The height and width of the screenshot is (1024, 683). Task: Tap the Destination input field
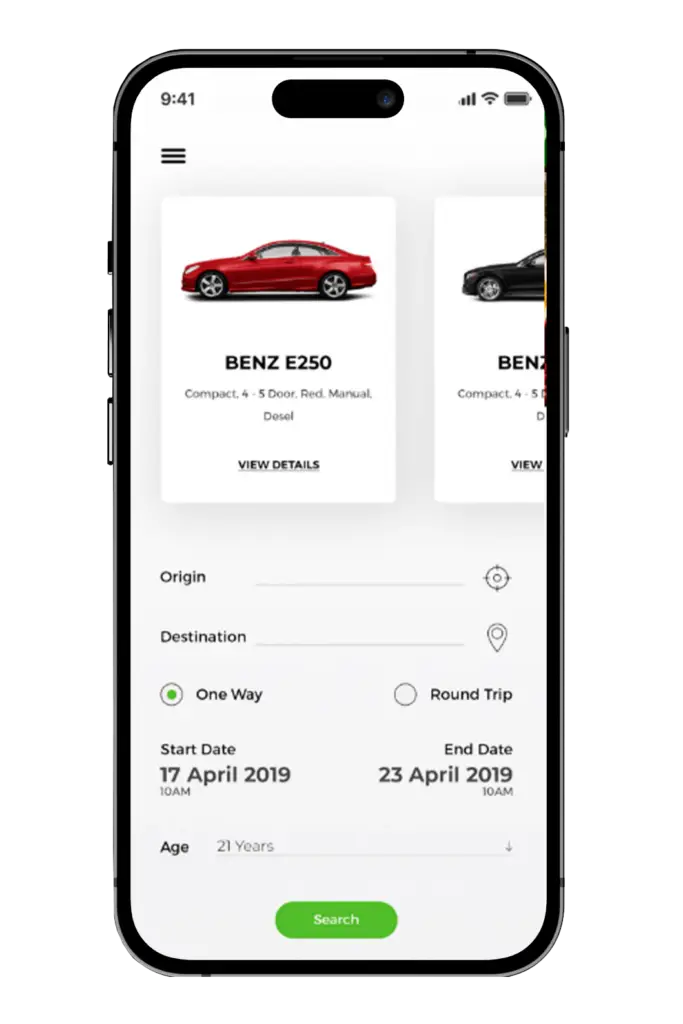[x=359, y=637]
